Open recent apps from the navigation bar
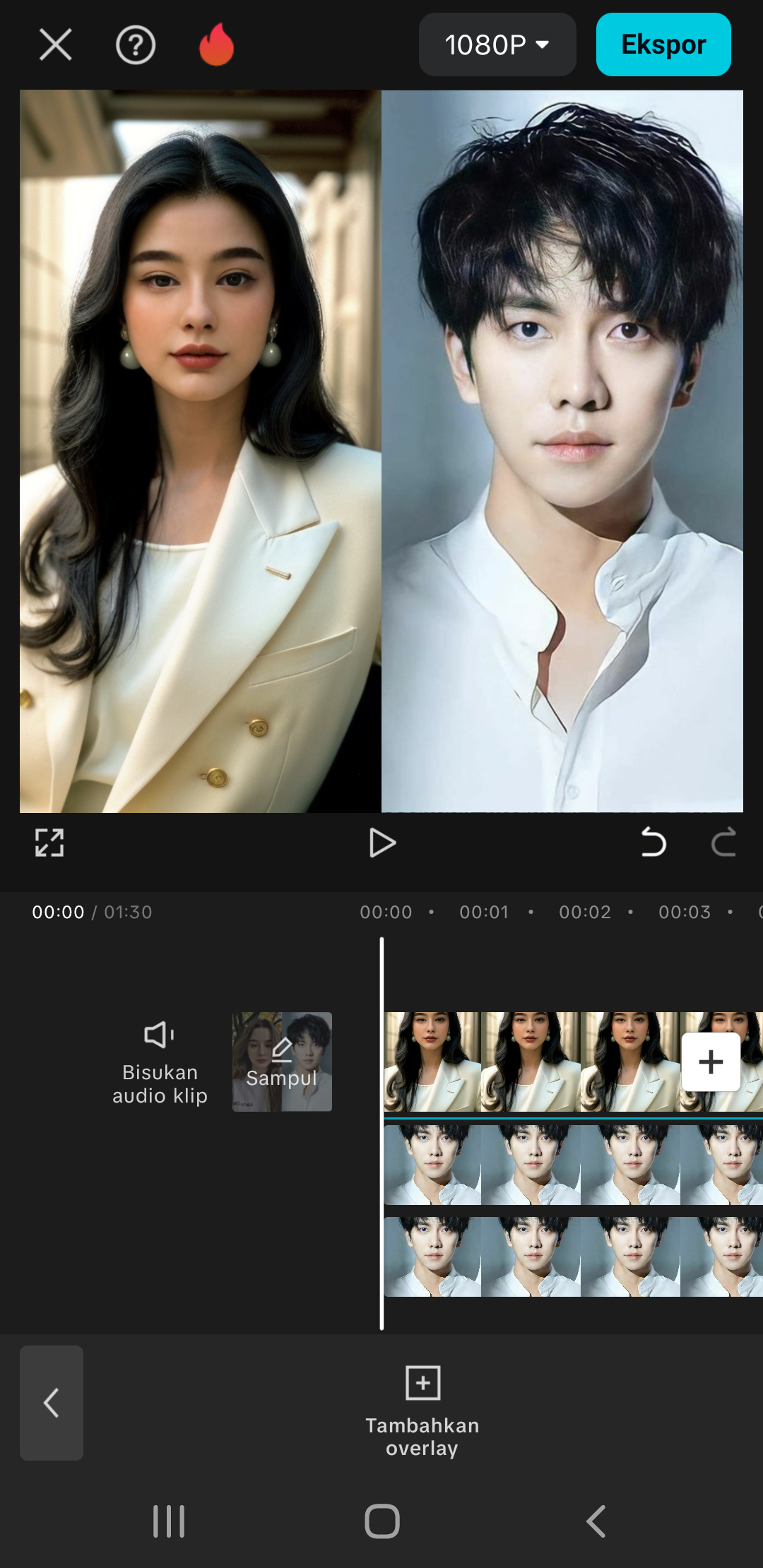763x1568 pixels. tap(169, 1521)
